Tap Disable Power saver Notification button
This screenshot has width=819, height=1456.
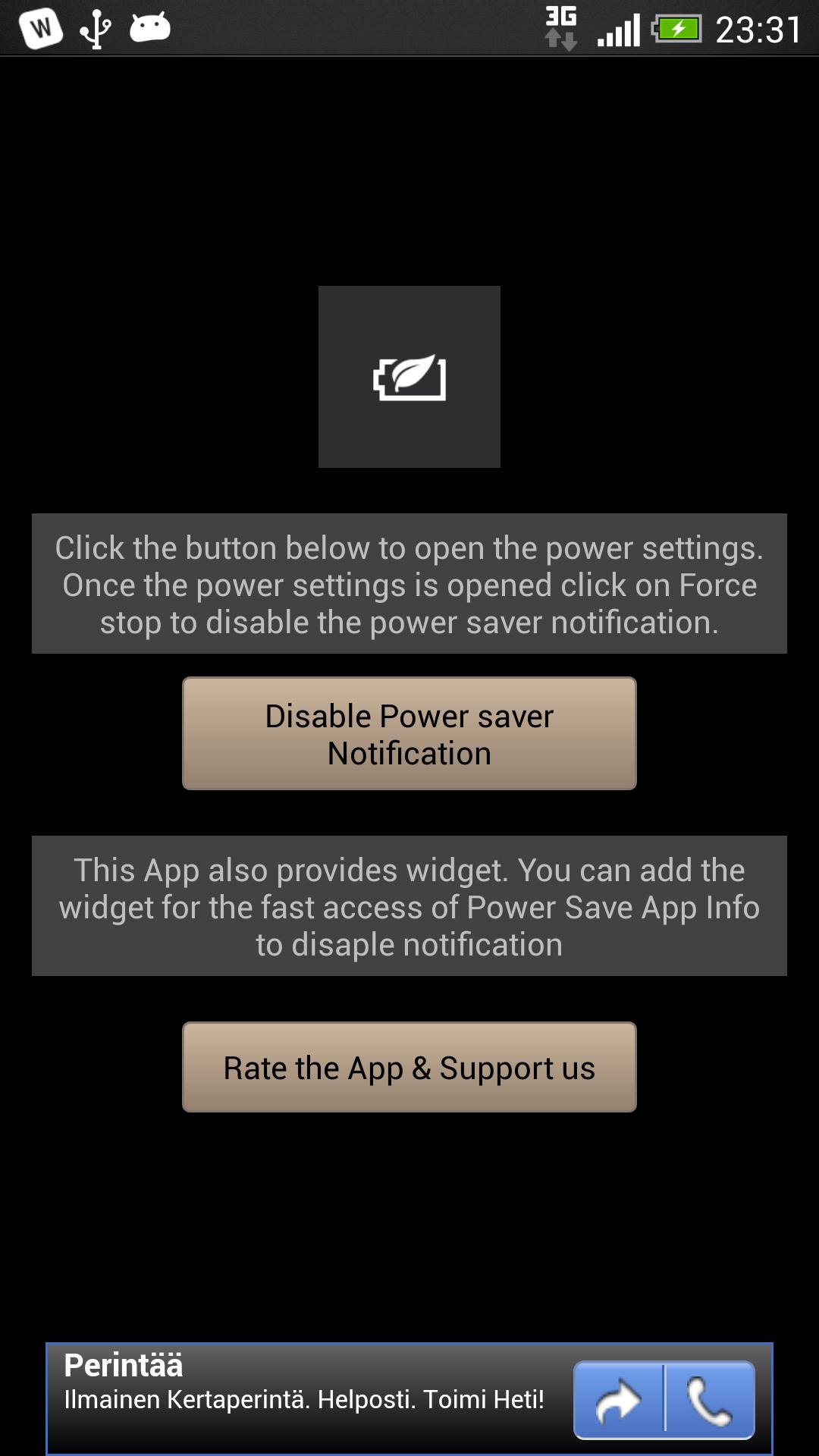[x=409, y=733]
